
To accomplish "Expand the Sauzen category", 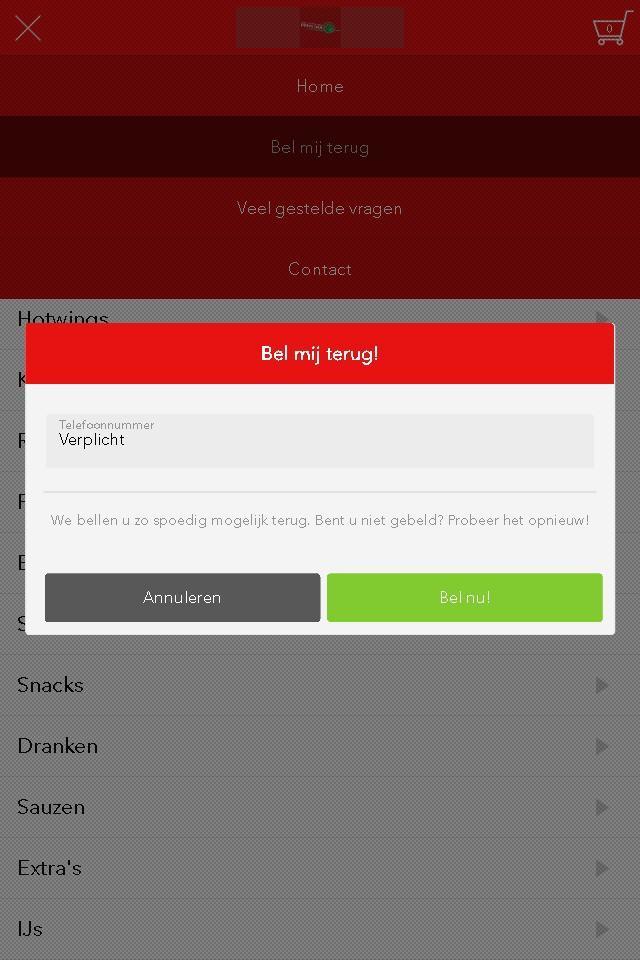I will (320, 807).
